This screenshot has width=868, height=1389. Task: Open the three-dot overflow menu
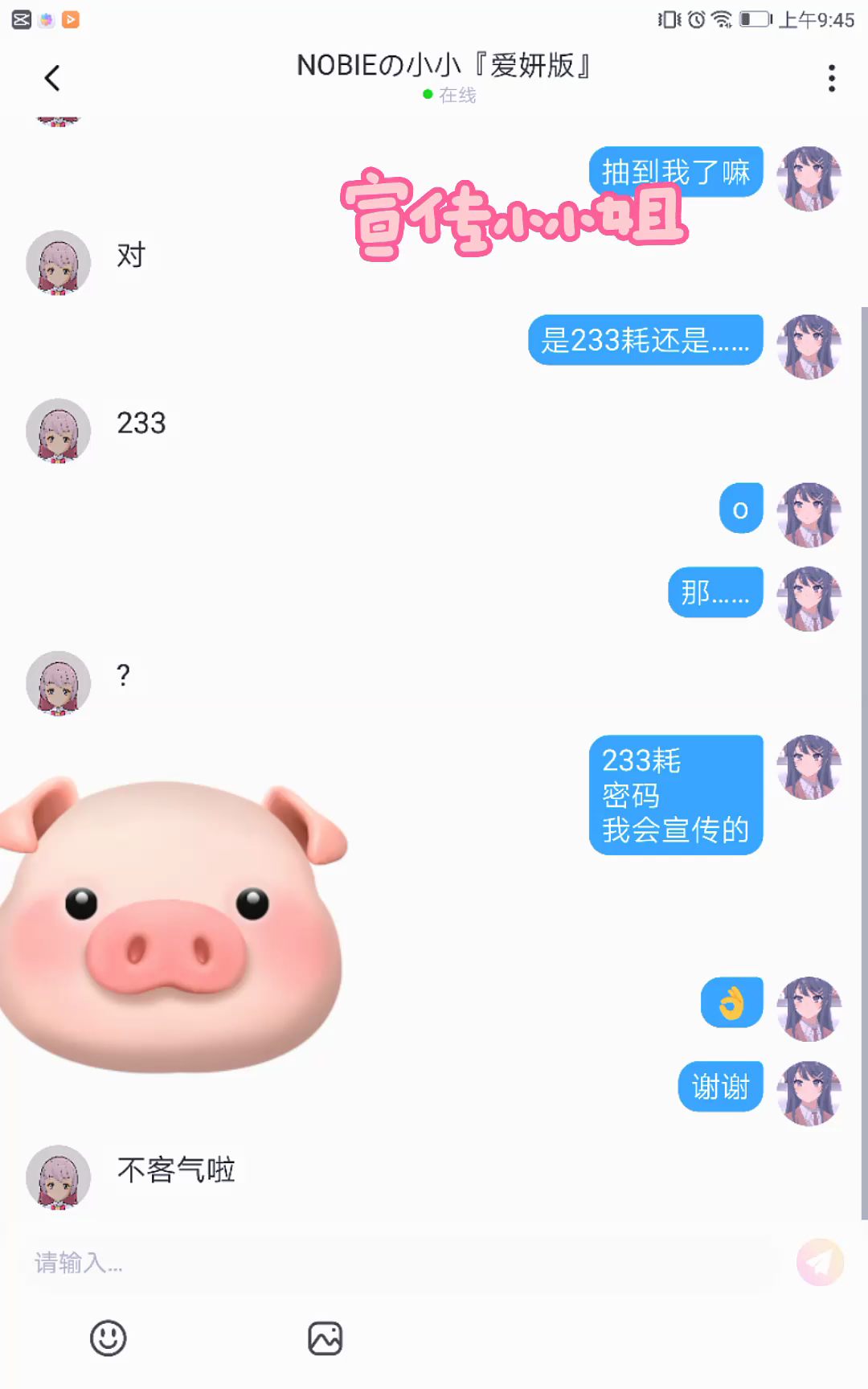(832, 78)
